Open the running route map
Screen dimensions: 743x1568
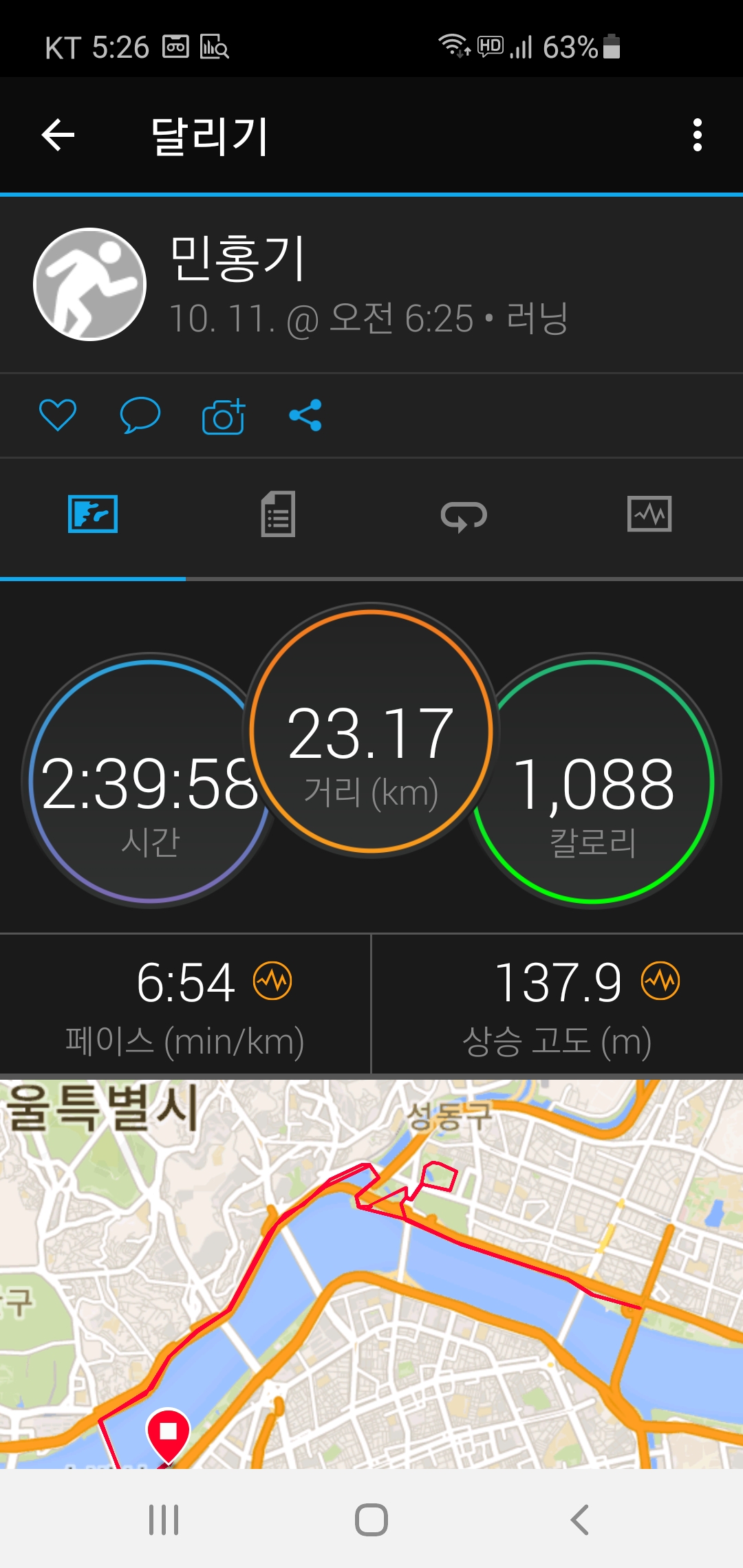(371, 1272)
